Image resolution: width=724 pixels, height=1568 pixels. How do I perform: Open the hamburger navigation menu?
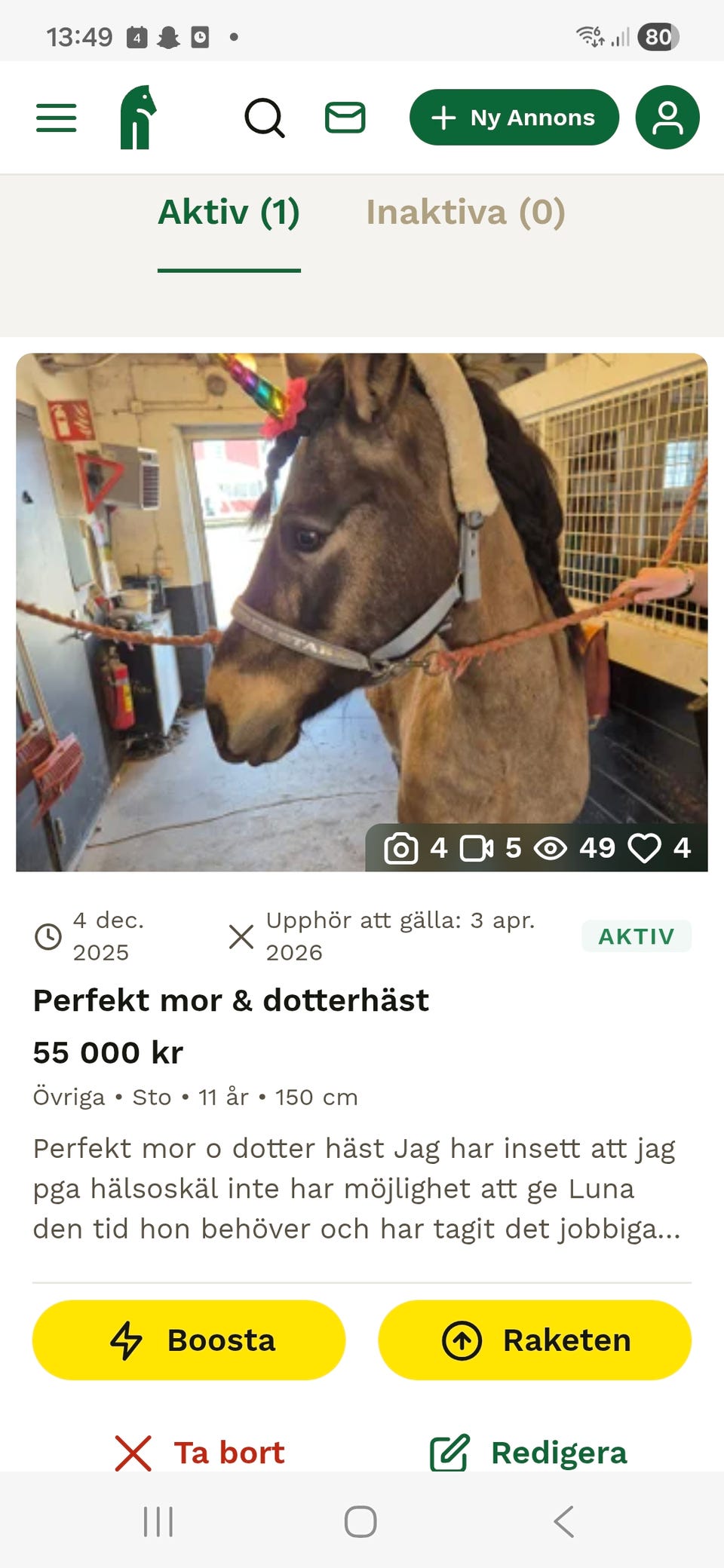coord(56,118)
